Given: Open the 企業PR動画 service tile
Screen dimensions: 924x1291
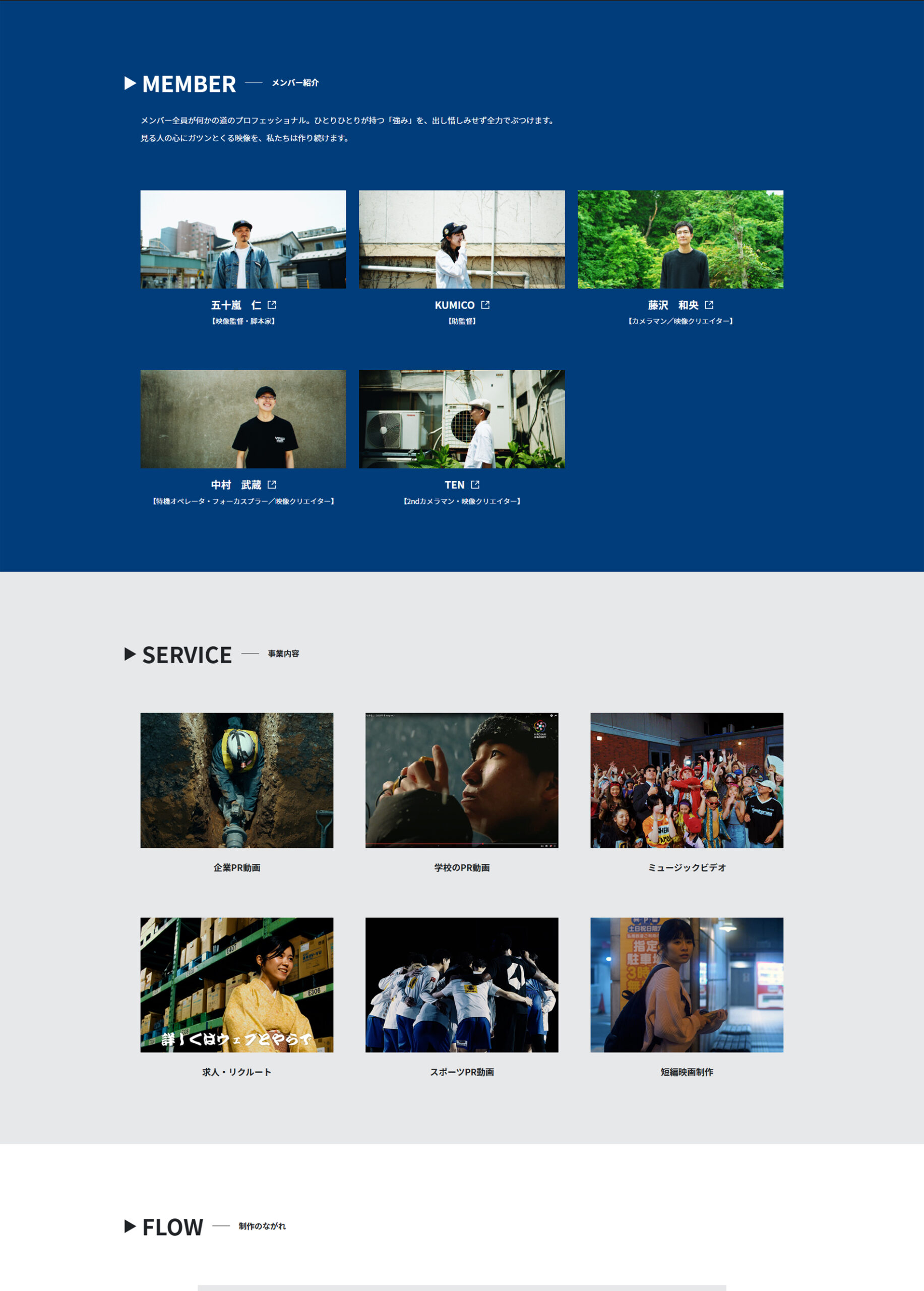Looking at the screenshot, I should [237, 780].
